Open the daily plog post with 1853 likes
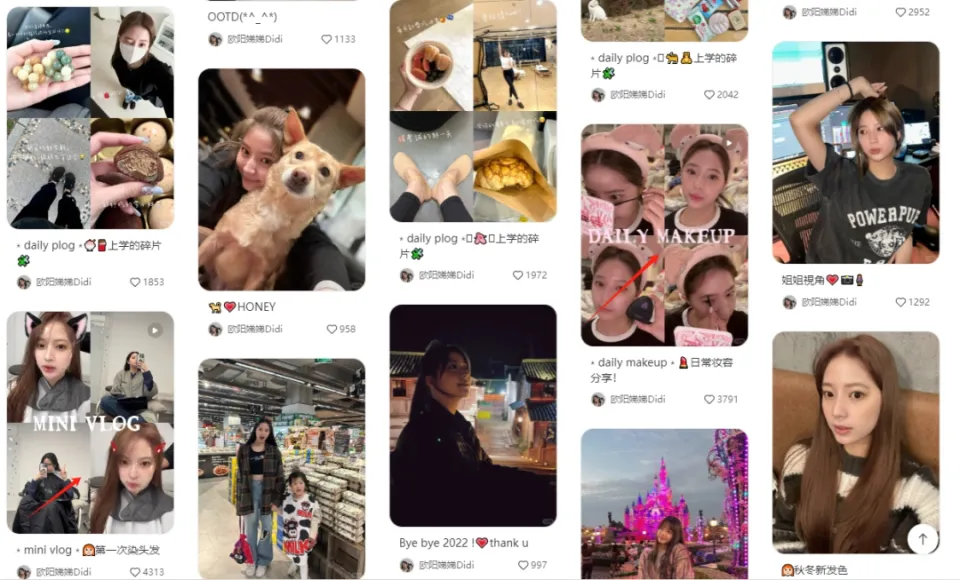The height and width of the screenshot is (580, 960). (90, 118)
